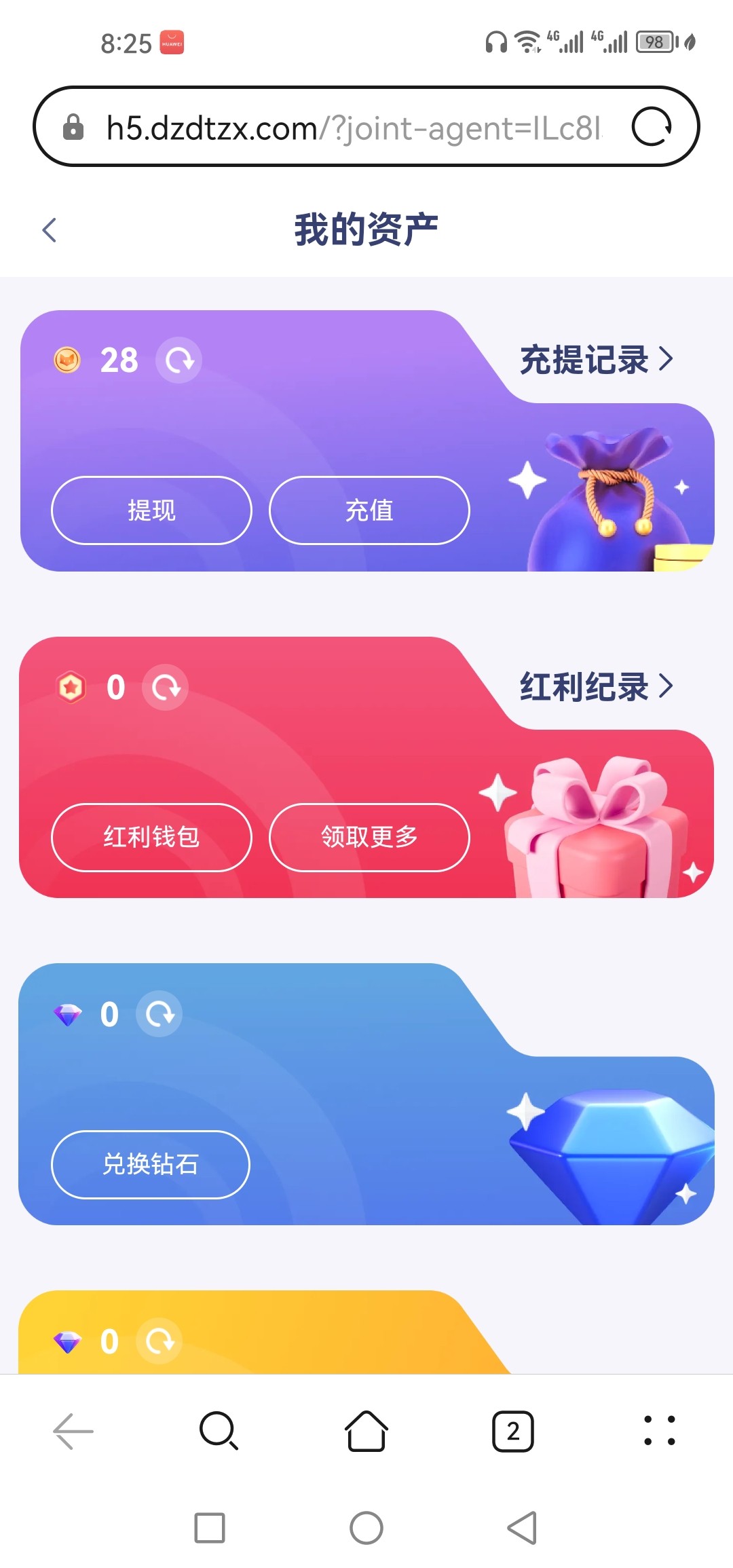Open 红利纪录 history
Image resolution: width=733 pixels, height=1568 pixels.
596,687
